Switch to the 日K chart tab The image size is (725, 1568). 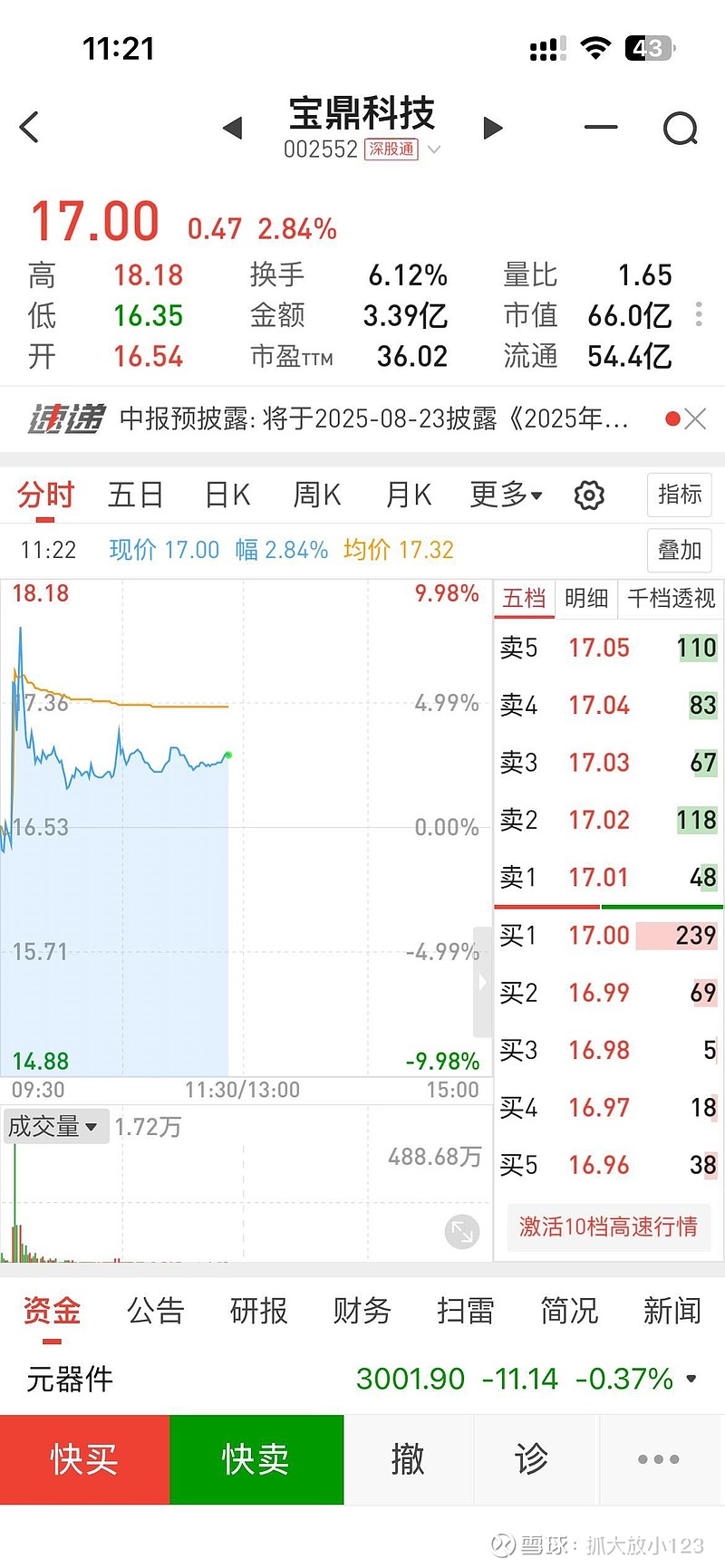227,495
